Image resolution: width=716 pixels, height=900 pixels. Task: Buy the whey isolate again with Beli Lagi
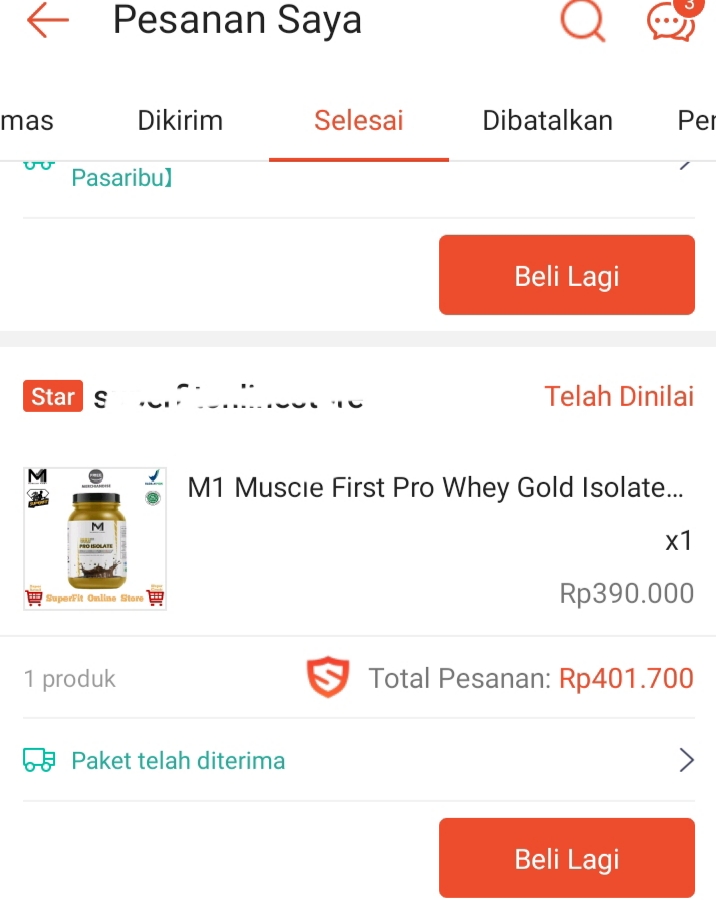pyautogui.click(x=566, y=858)
